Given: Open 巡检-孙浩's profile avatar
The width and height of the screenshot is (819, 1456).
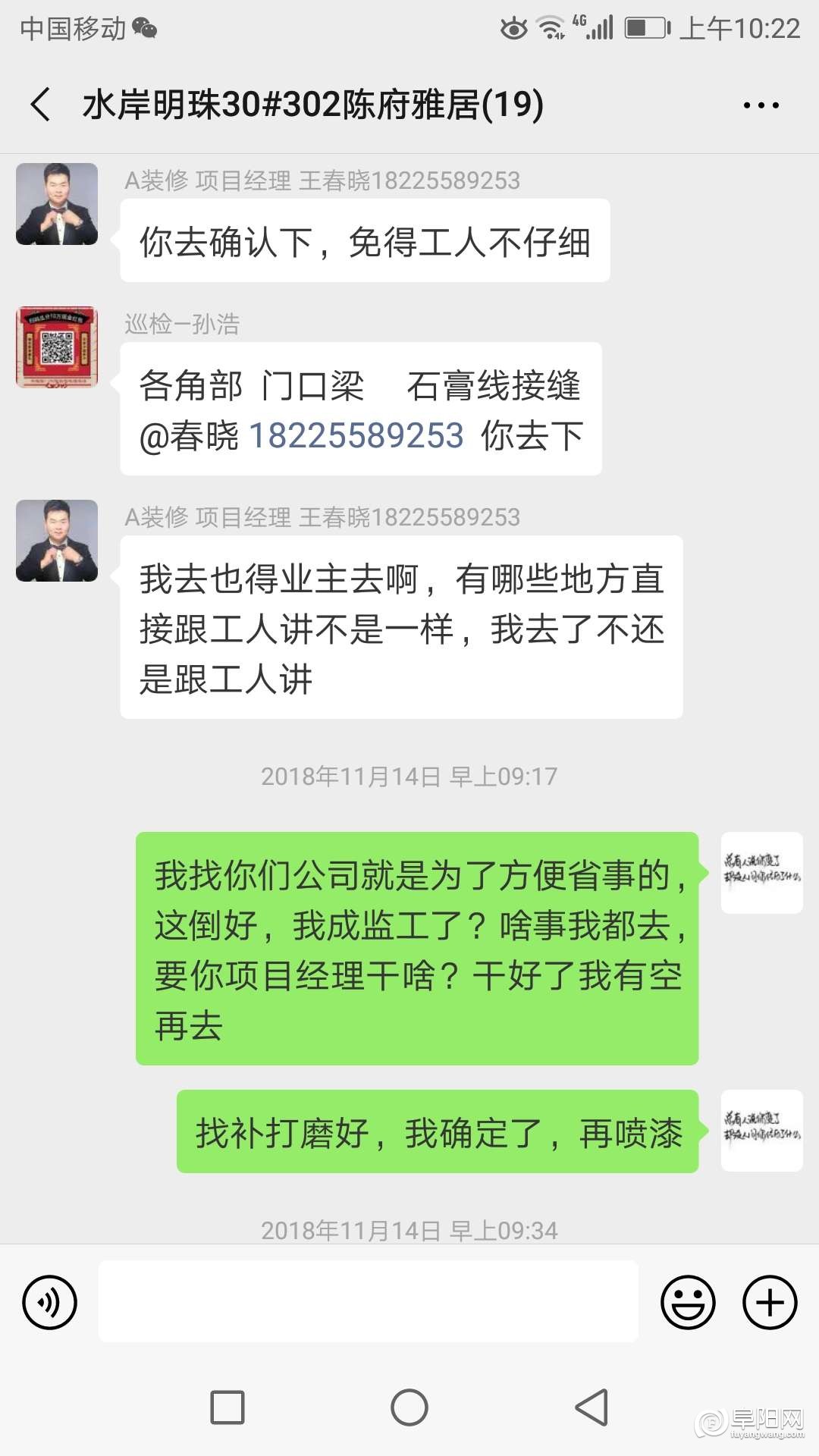Looking at the screenshot, I should tap(57, 347).
